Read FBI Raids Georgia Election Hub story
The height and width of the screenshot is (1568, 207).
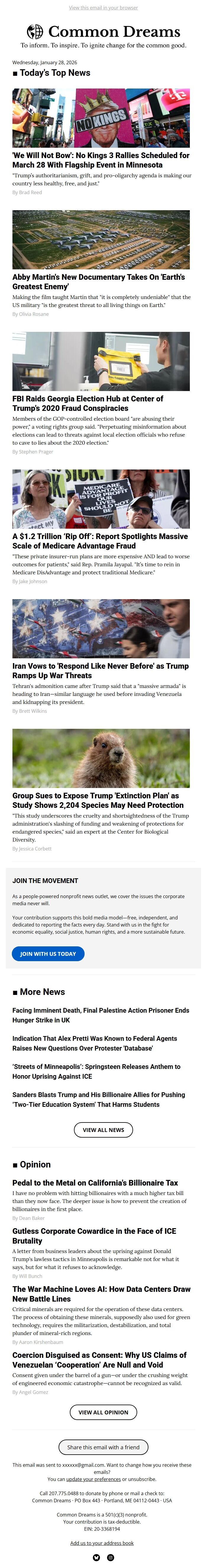[x=88, y=403]
